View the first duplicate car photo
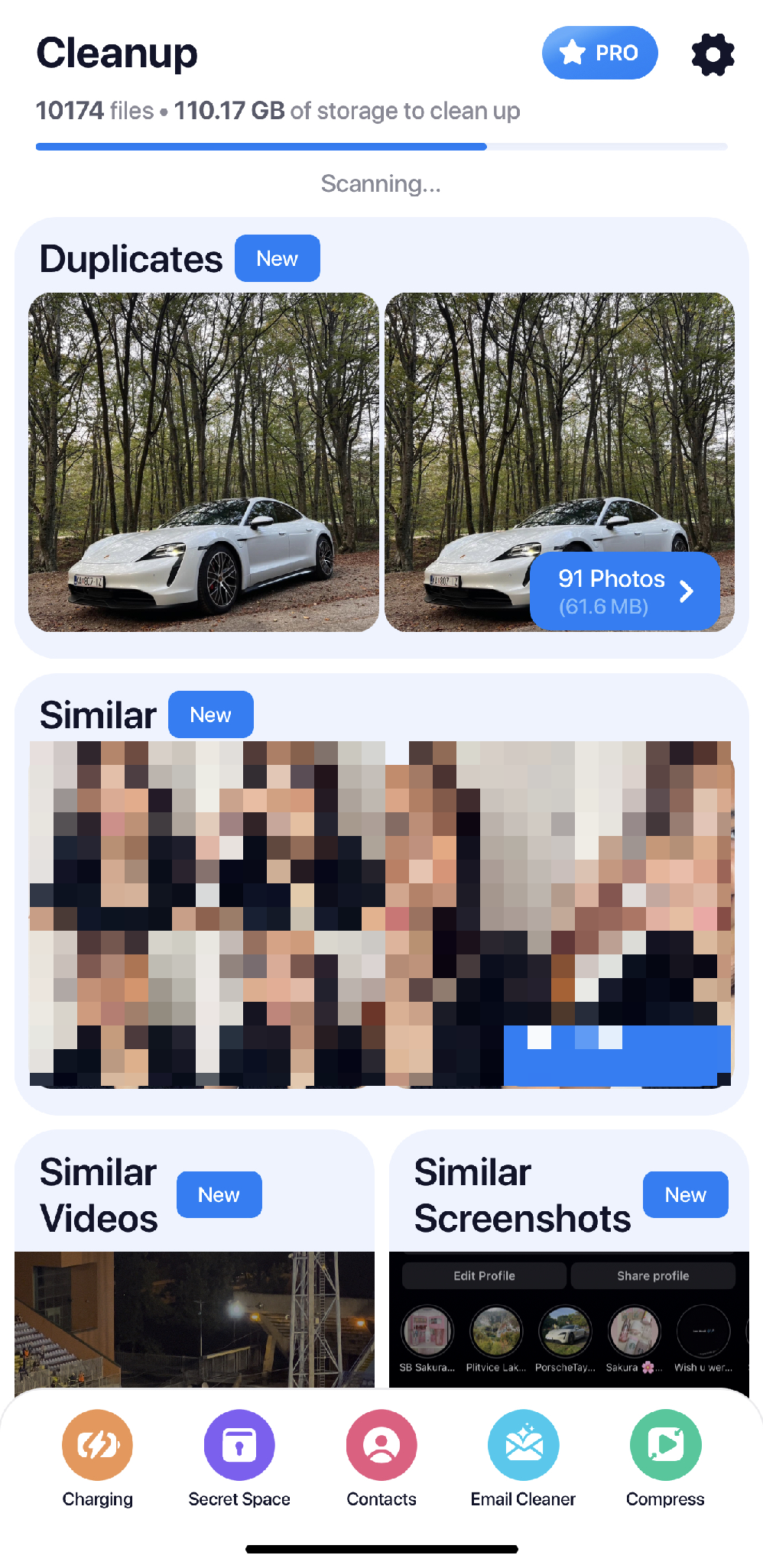 (203, 462)
